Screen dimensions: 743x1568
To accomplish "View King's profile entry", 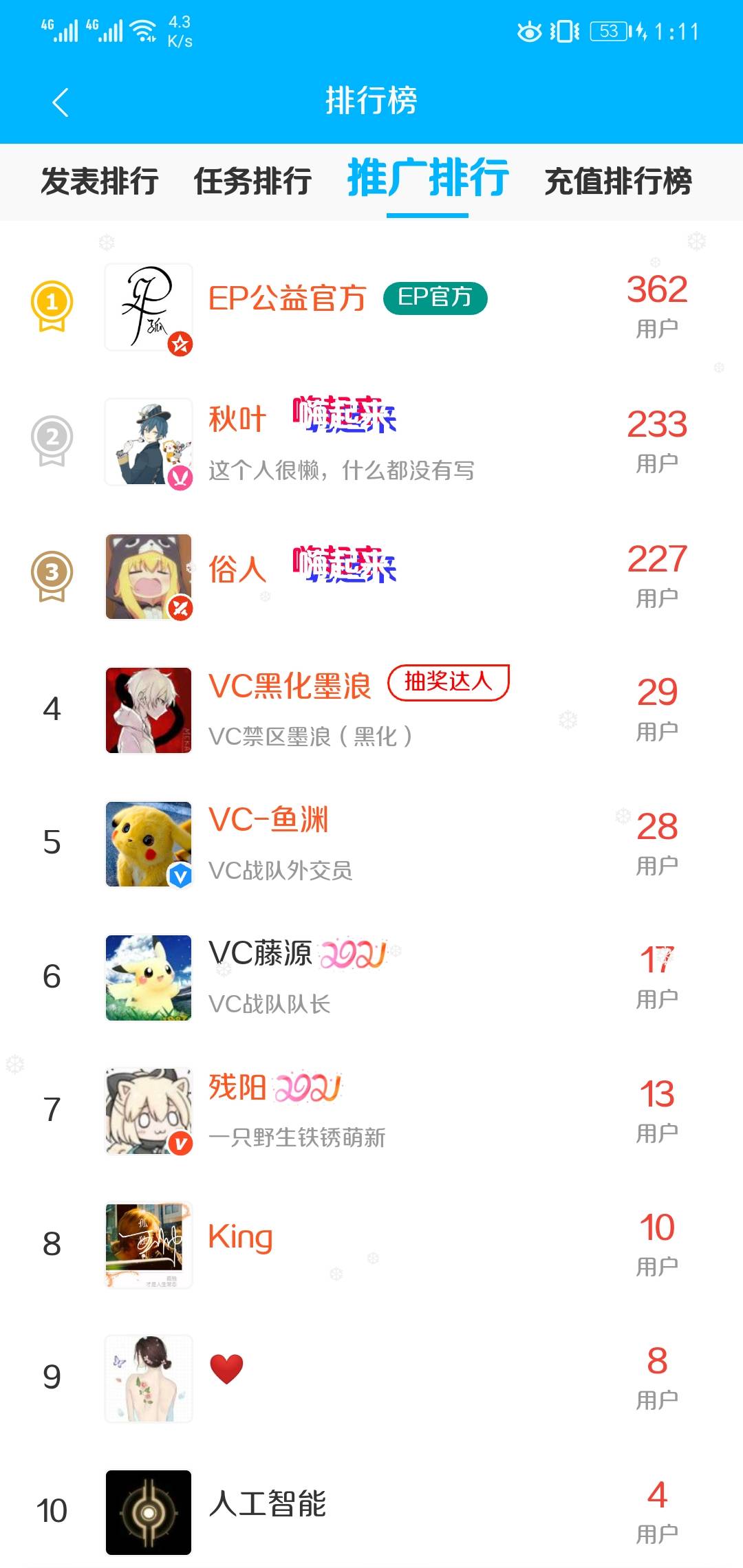I will [x=371, y=1245].
